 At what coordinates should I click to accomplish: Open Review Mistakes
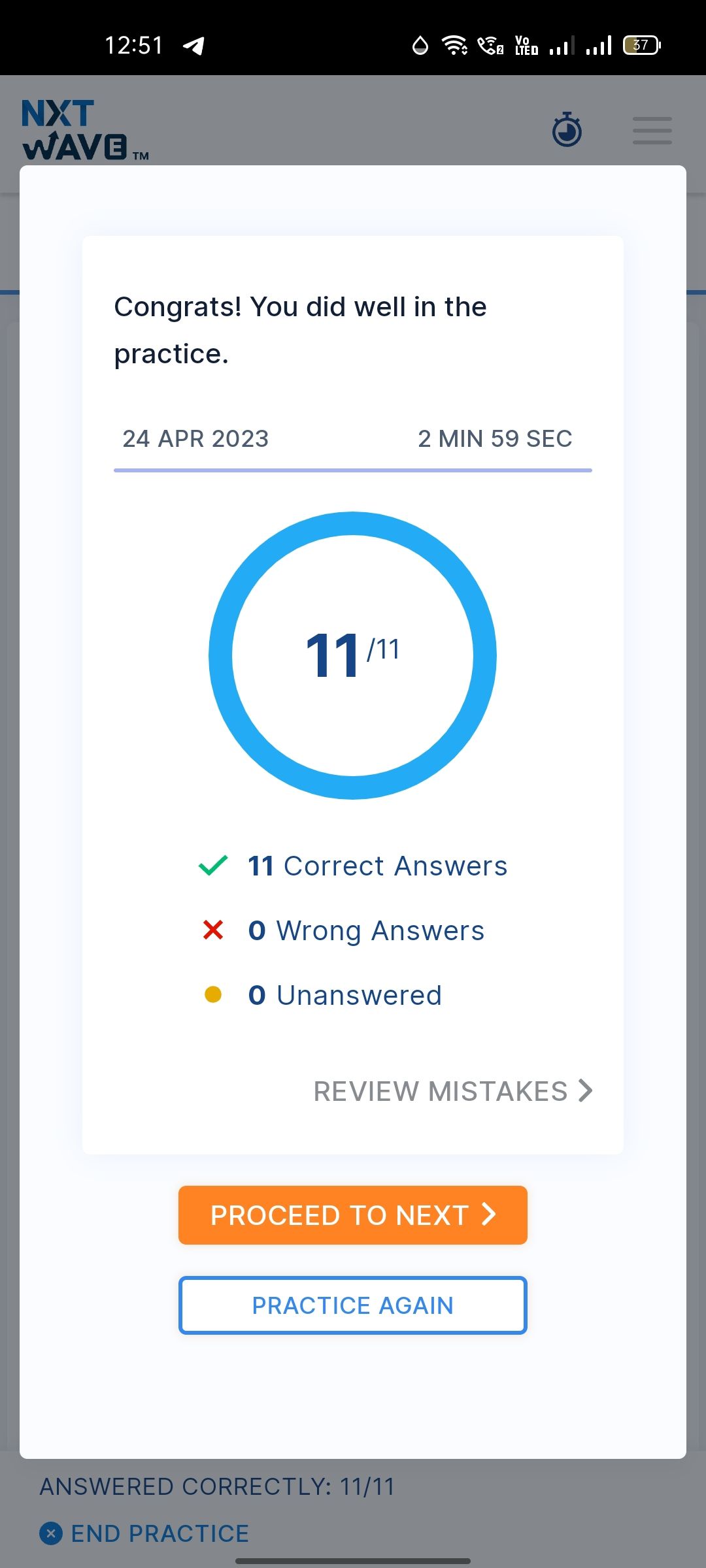(x=452, y=1091)
